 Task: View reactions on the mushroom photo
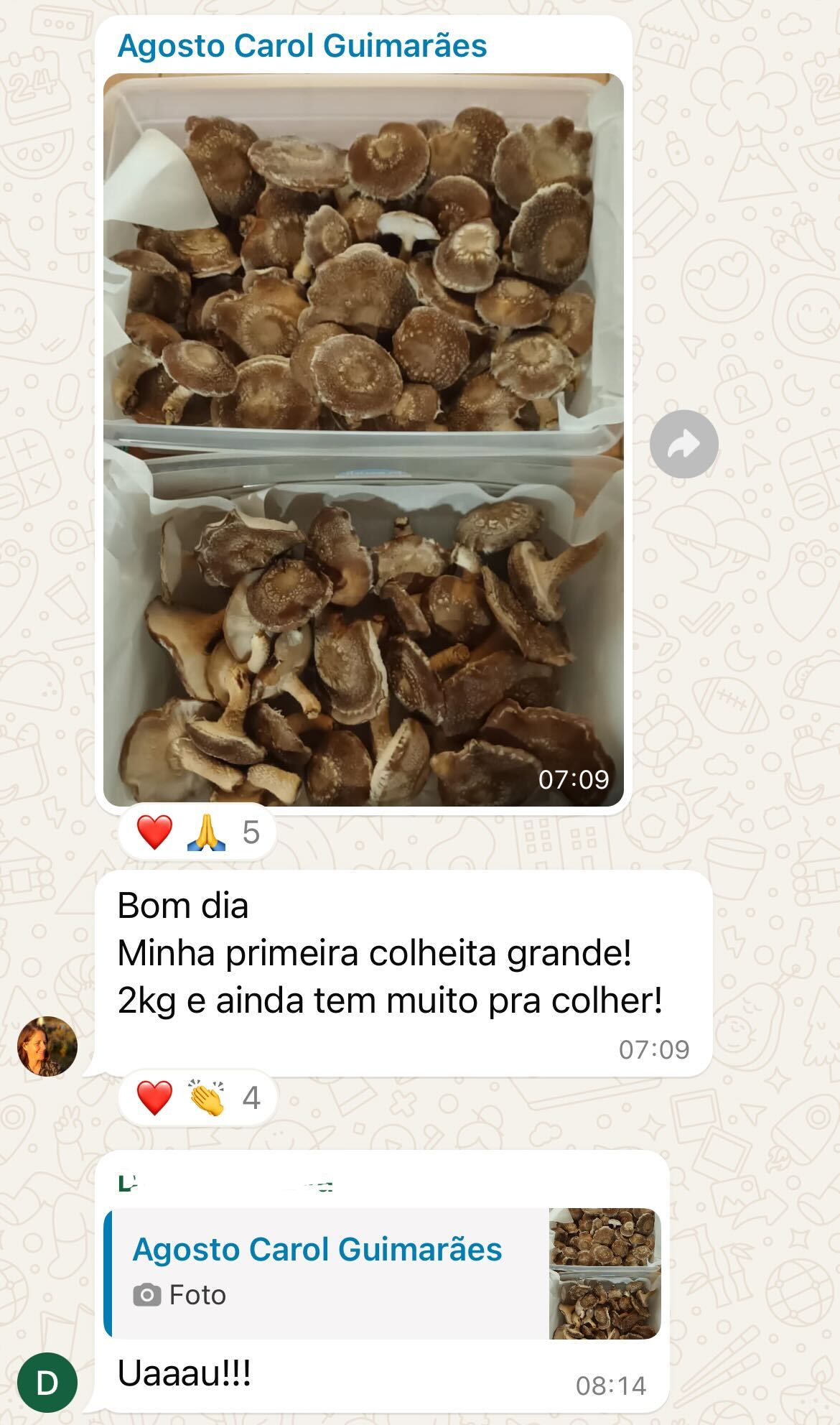click(197, 832)
